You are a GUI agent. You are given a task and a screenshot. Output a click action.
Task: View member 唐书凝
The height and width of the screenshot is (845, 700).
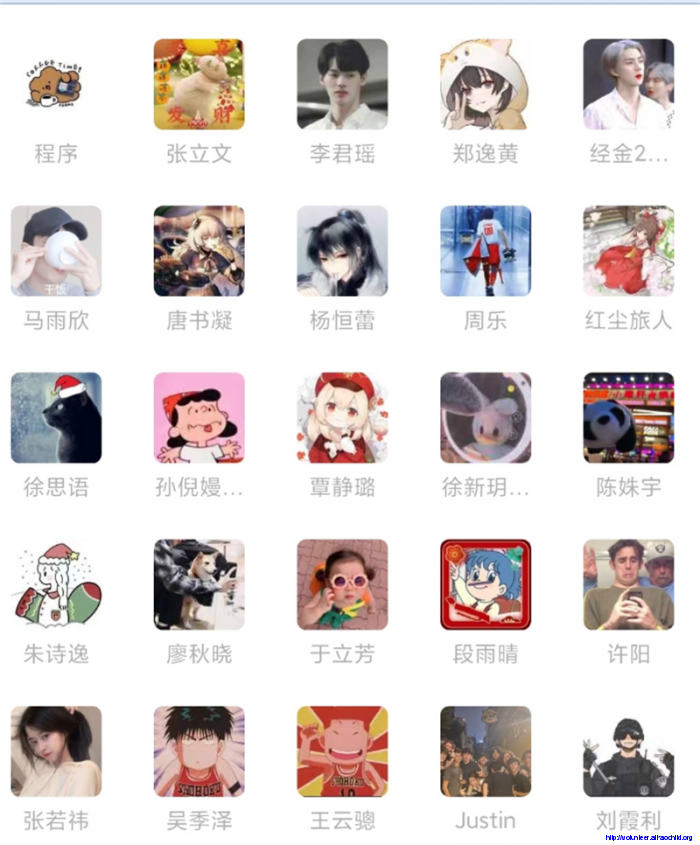[x=199, y=252]
